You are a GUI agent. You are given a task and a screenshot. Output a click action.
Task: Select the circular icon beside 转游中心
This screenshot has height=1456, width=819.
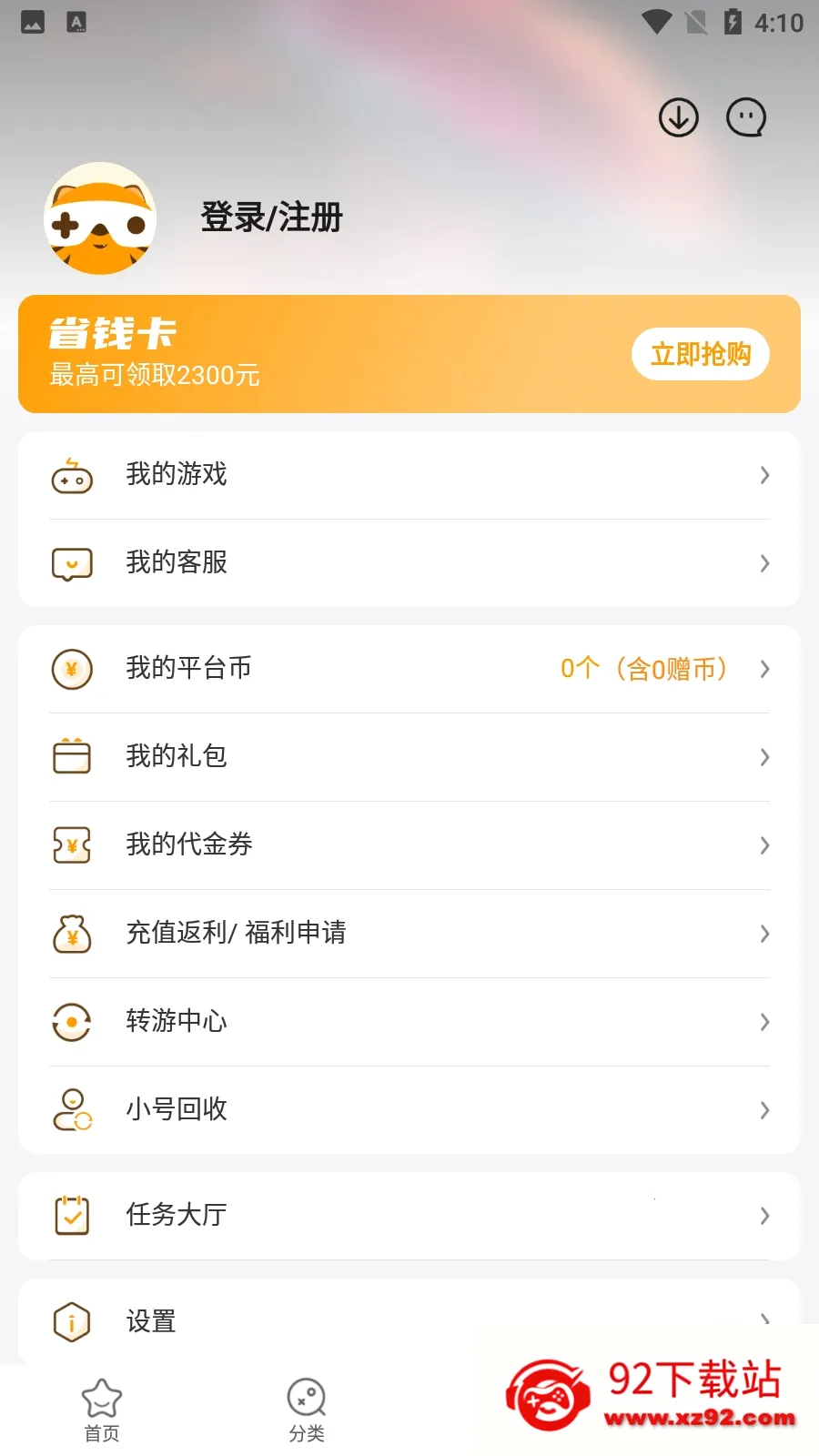(x=72, y=1022)
